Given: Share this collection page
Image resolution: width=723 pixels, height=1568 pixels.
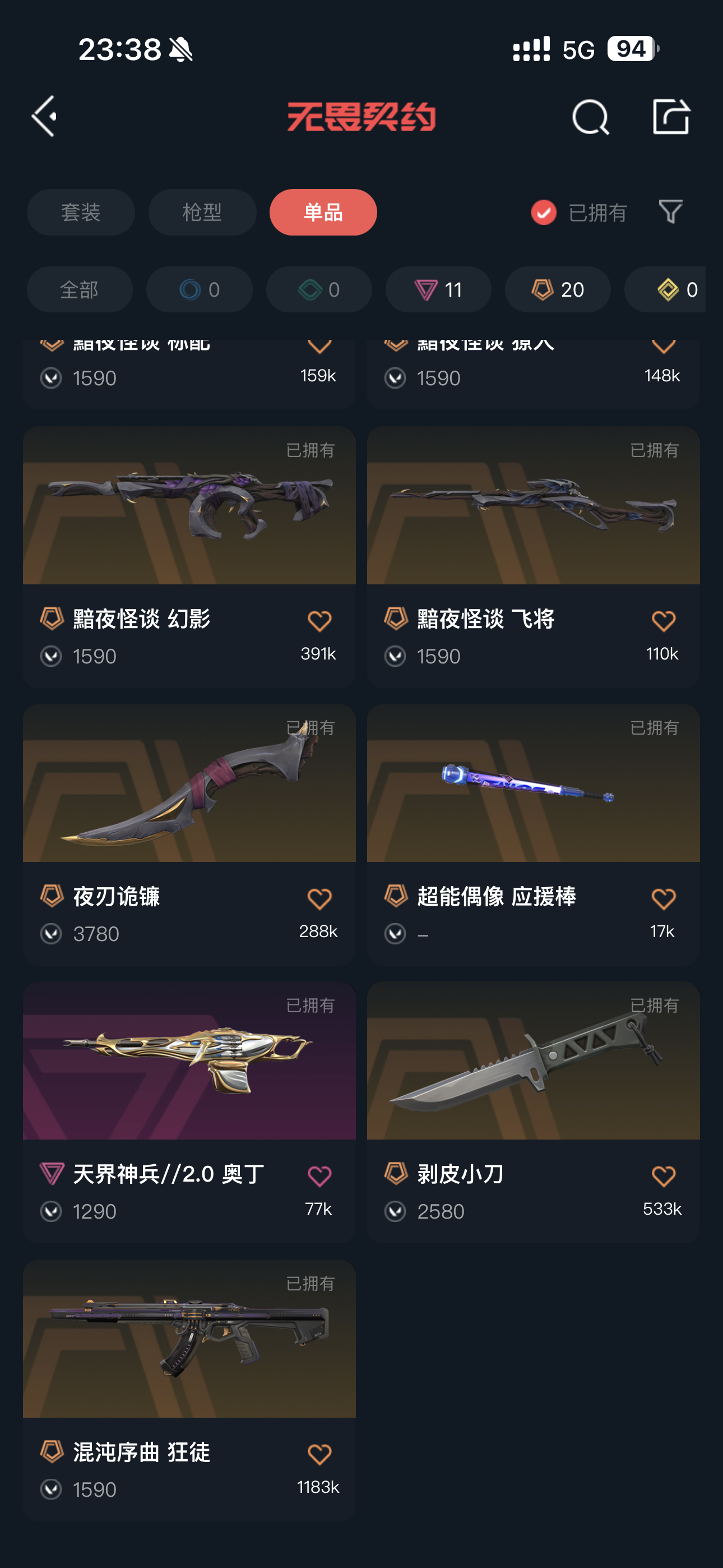Looking at the screenshot, I should point(671,116).
